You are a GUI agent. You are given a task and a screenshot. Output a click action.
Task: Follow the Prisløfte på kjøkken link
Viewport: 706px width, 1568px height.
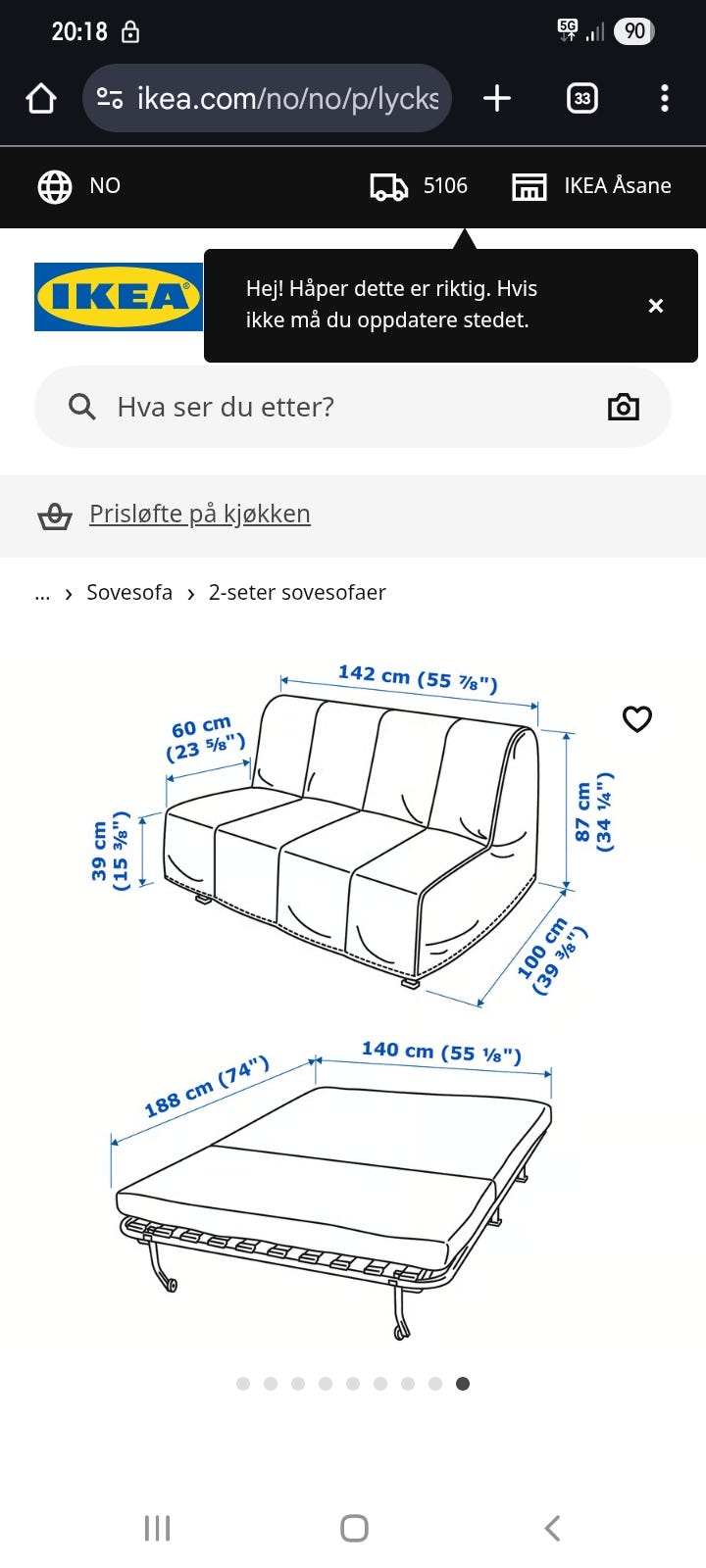(x=199, y=513)
